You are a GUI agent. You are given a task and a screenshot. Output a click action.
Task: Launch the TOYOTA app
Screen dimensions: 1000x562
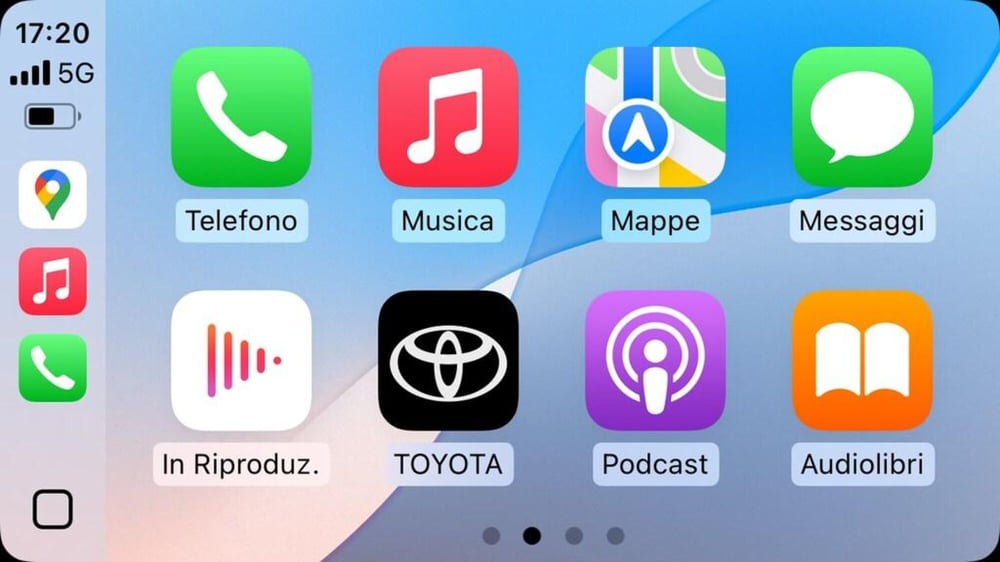[448, 360]
